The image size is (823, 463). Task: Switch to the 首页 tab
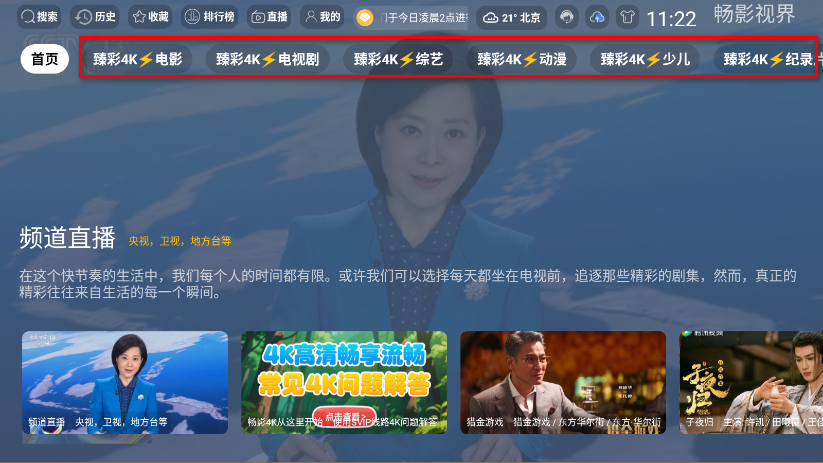[45, 59]
